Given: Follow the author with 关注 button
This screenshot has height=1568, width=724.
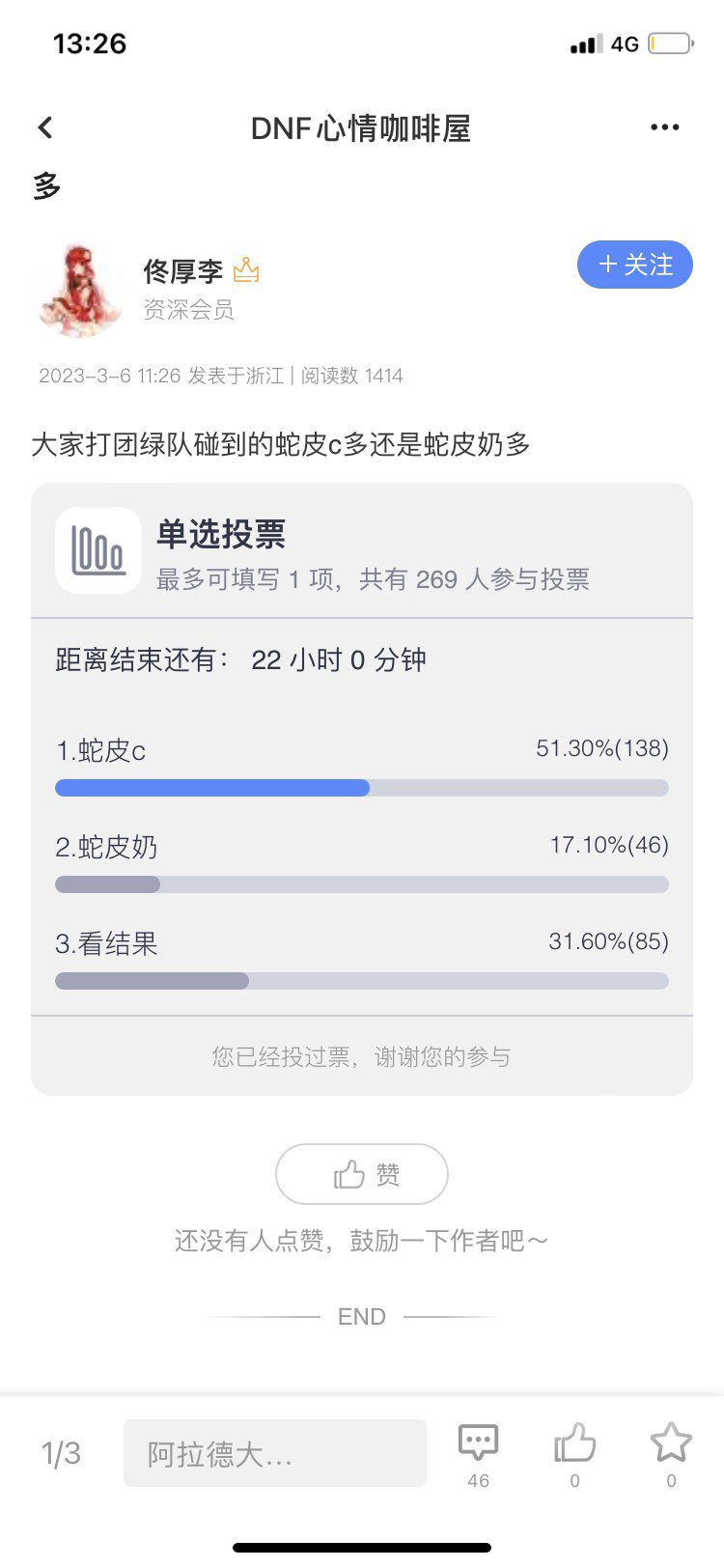Looking at the screenshot, I should tap(635, 265).
